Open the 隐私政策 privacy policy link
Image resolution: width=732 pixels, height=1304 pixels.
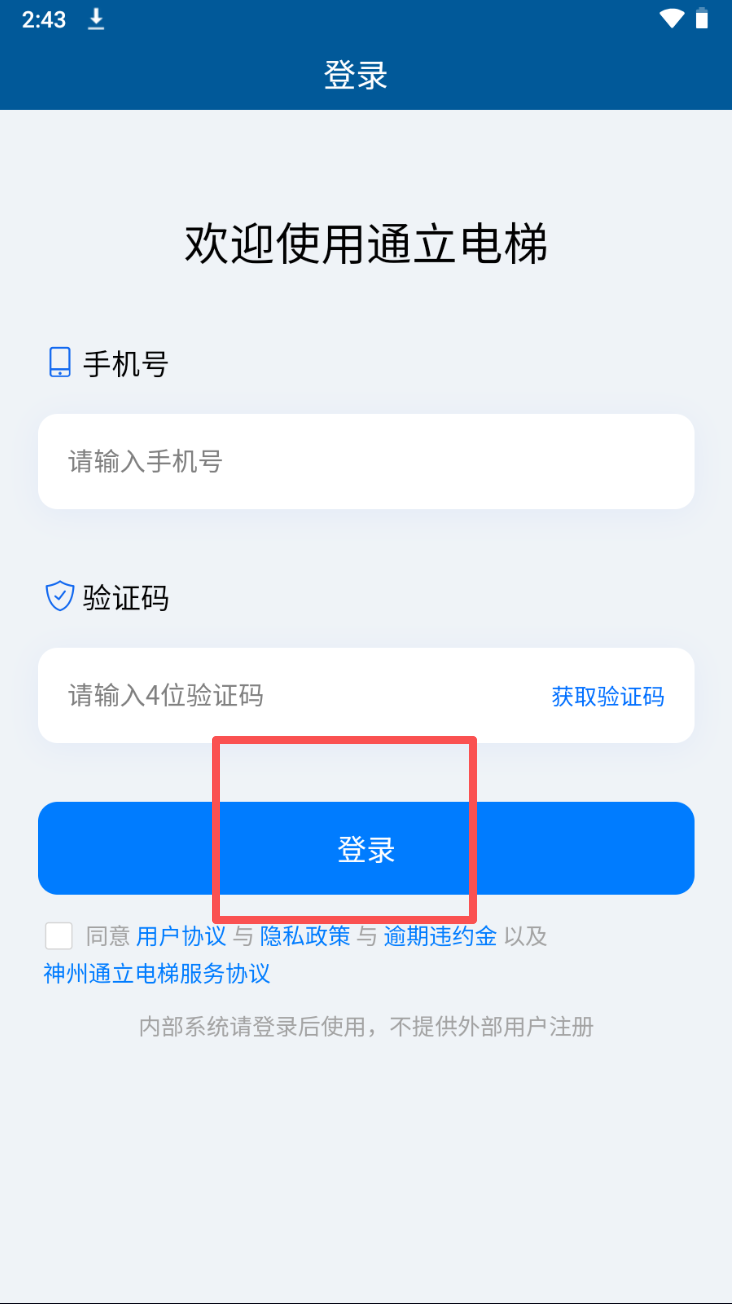305,936
